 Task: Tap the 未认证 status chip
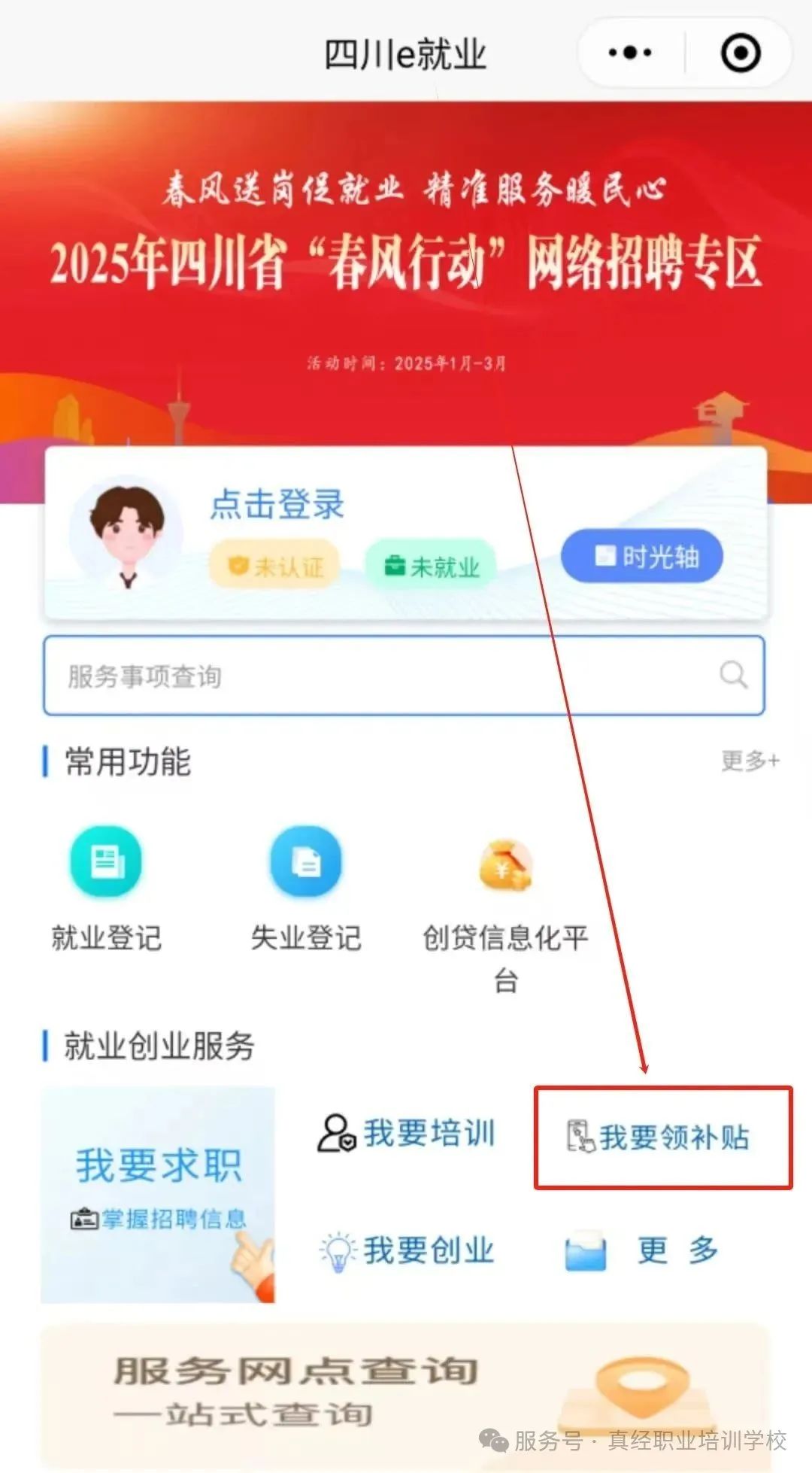(x=275, y=566)
